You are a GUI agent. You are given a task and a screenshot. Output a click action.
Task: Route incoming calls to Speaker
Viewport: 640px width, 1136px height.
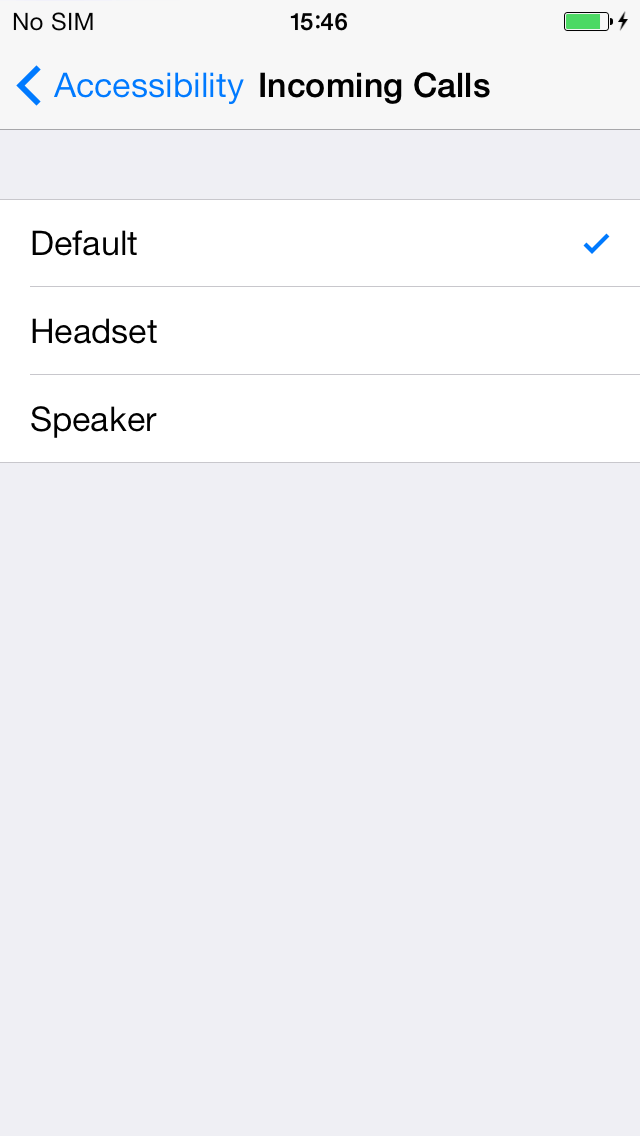pyautogui.click(x=320, y=419)
